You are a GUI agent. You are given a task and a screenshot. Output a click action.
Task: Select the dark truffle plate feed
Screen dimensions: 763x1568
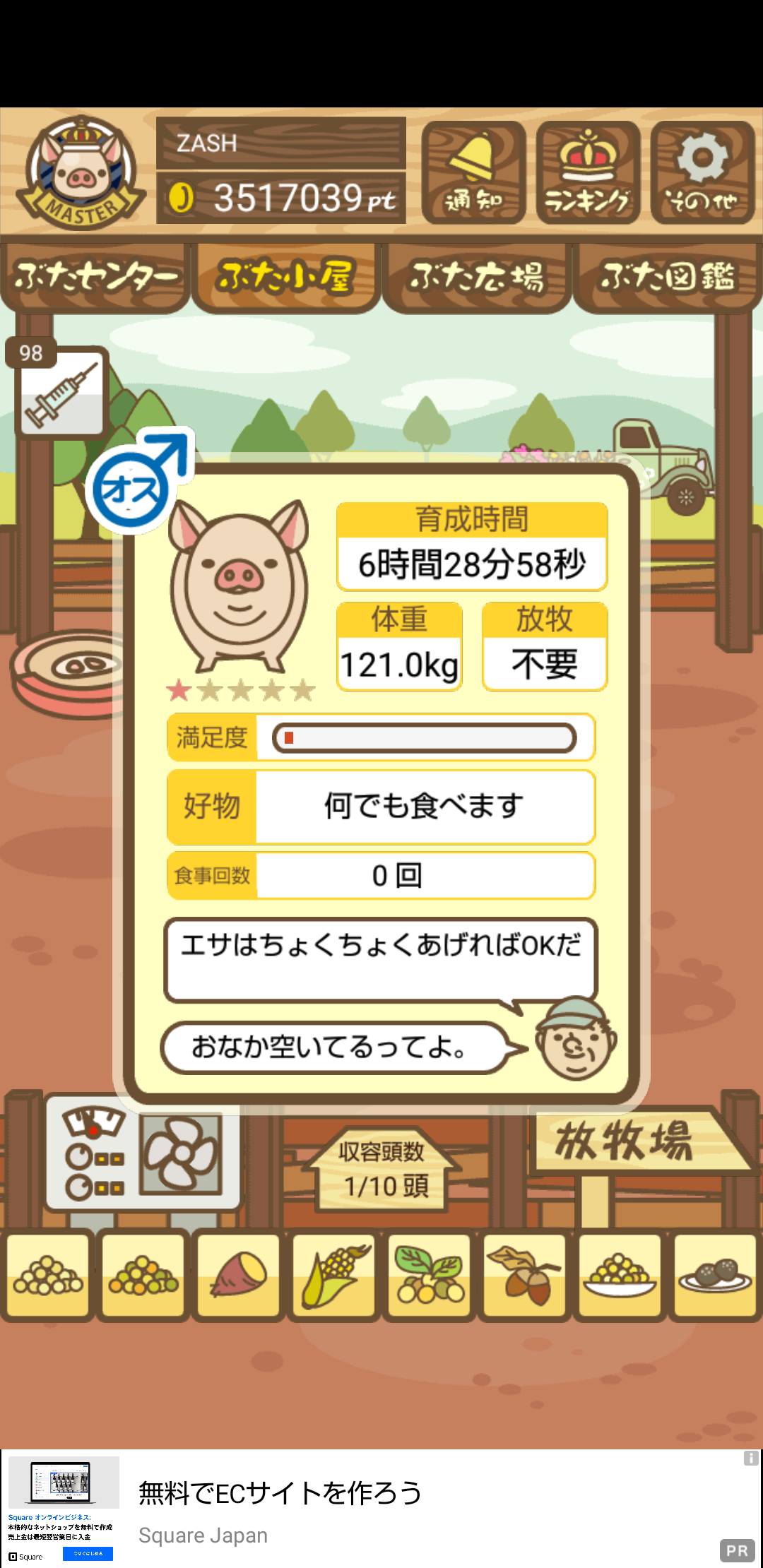coord(715,1276)
